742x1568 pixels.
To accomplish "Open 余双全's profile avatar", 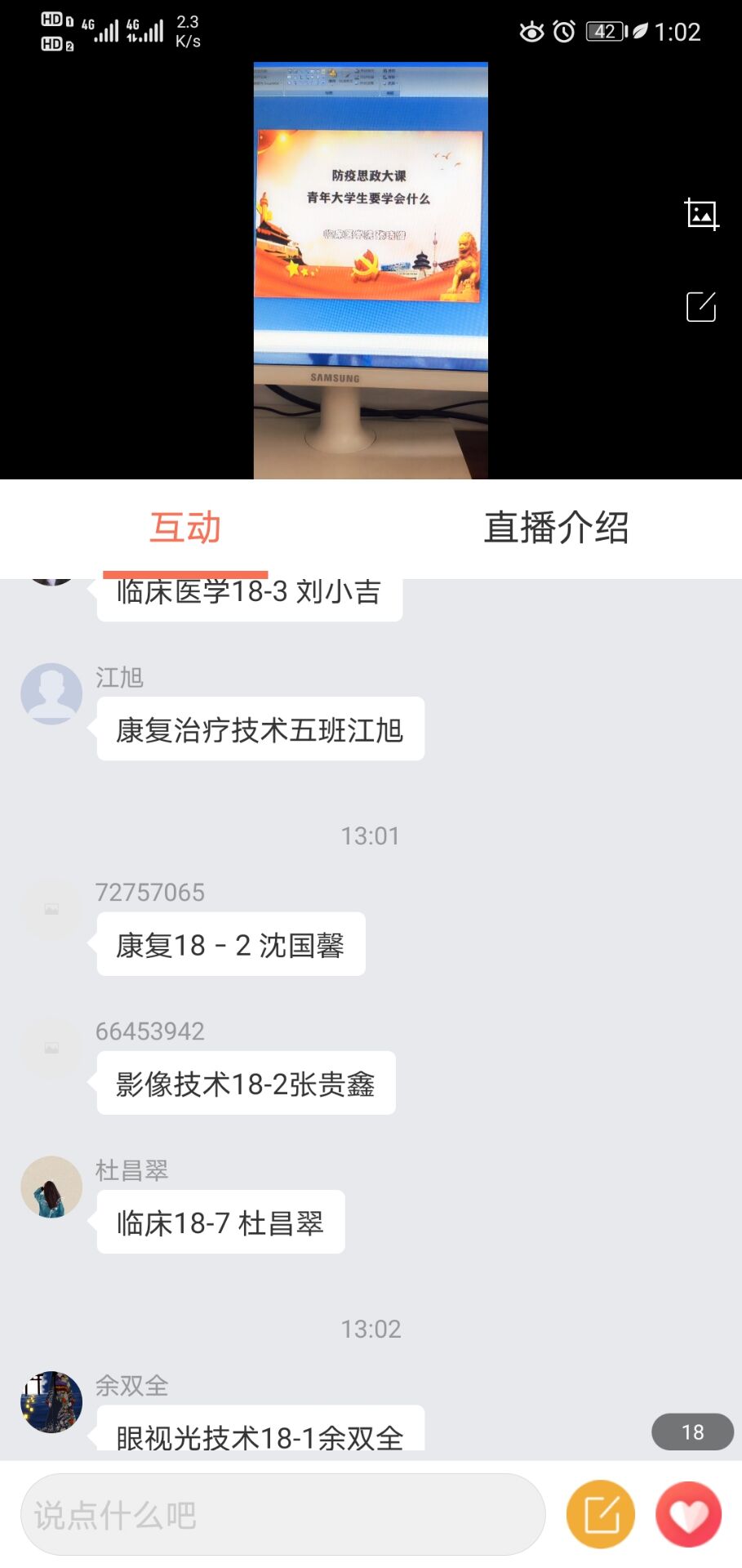I will [x=51, y=1401].
